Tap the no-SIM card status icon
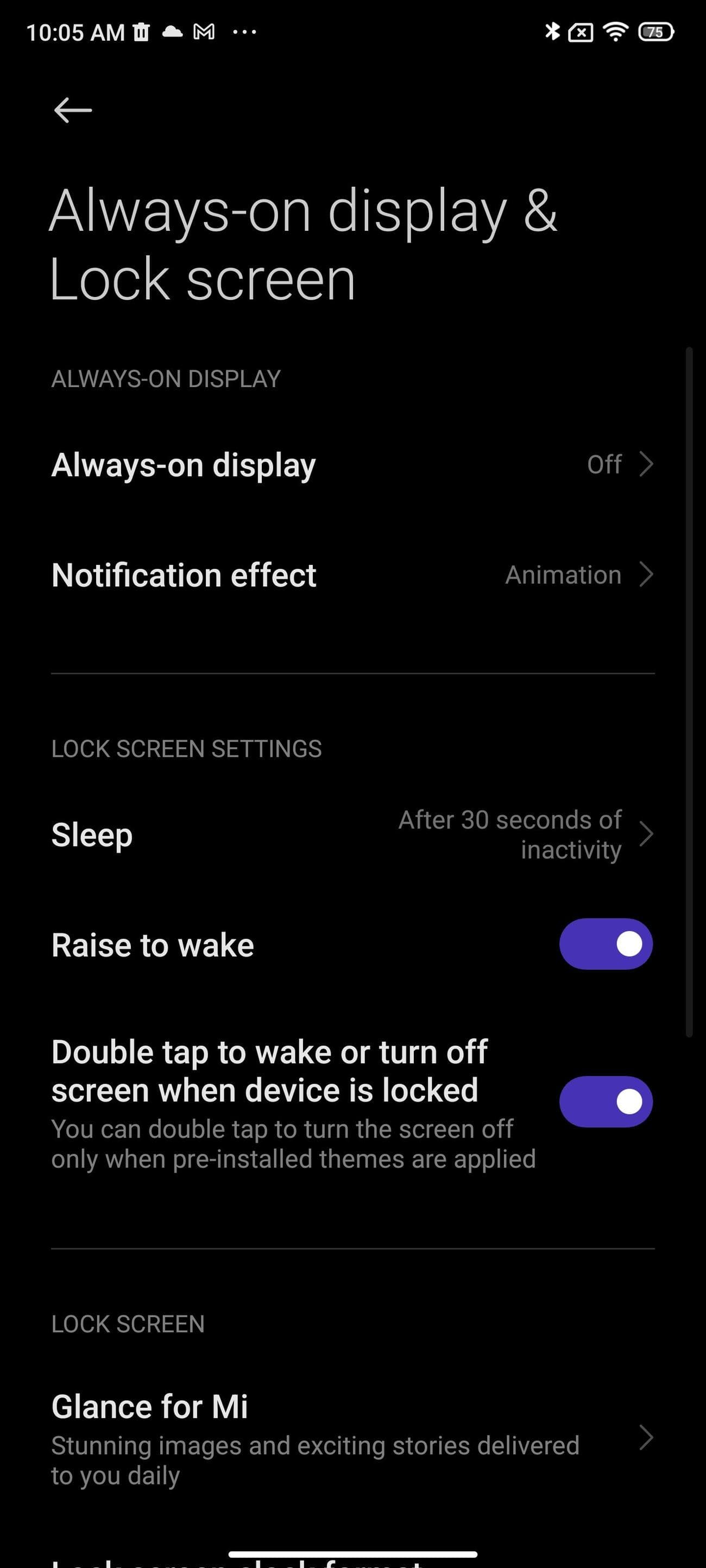The height and width of the screenshot is (1568, 706). tap(580, 31)
